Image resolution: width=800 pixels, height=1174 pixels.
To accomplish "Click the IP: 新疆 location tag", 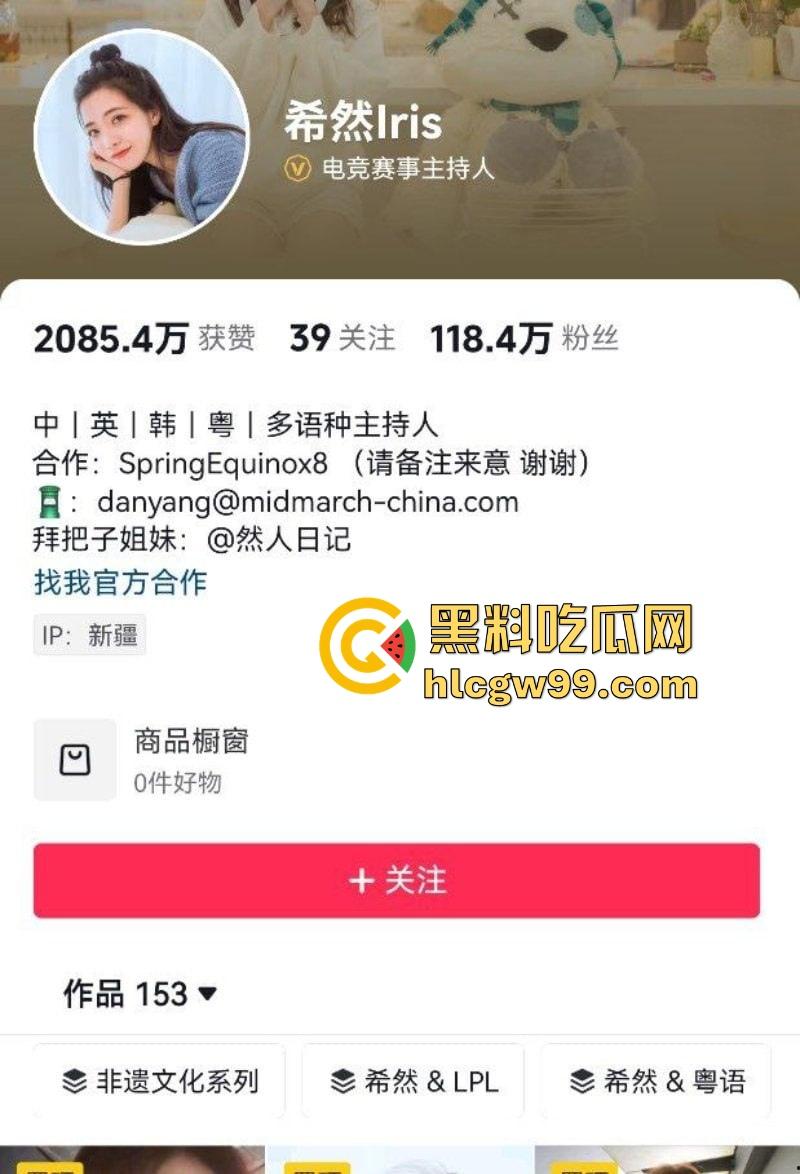I will click(88, 636).
